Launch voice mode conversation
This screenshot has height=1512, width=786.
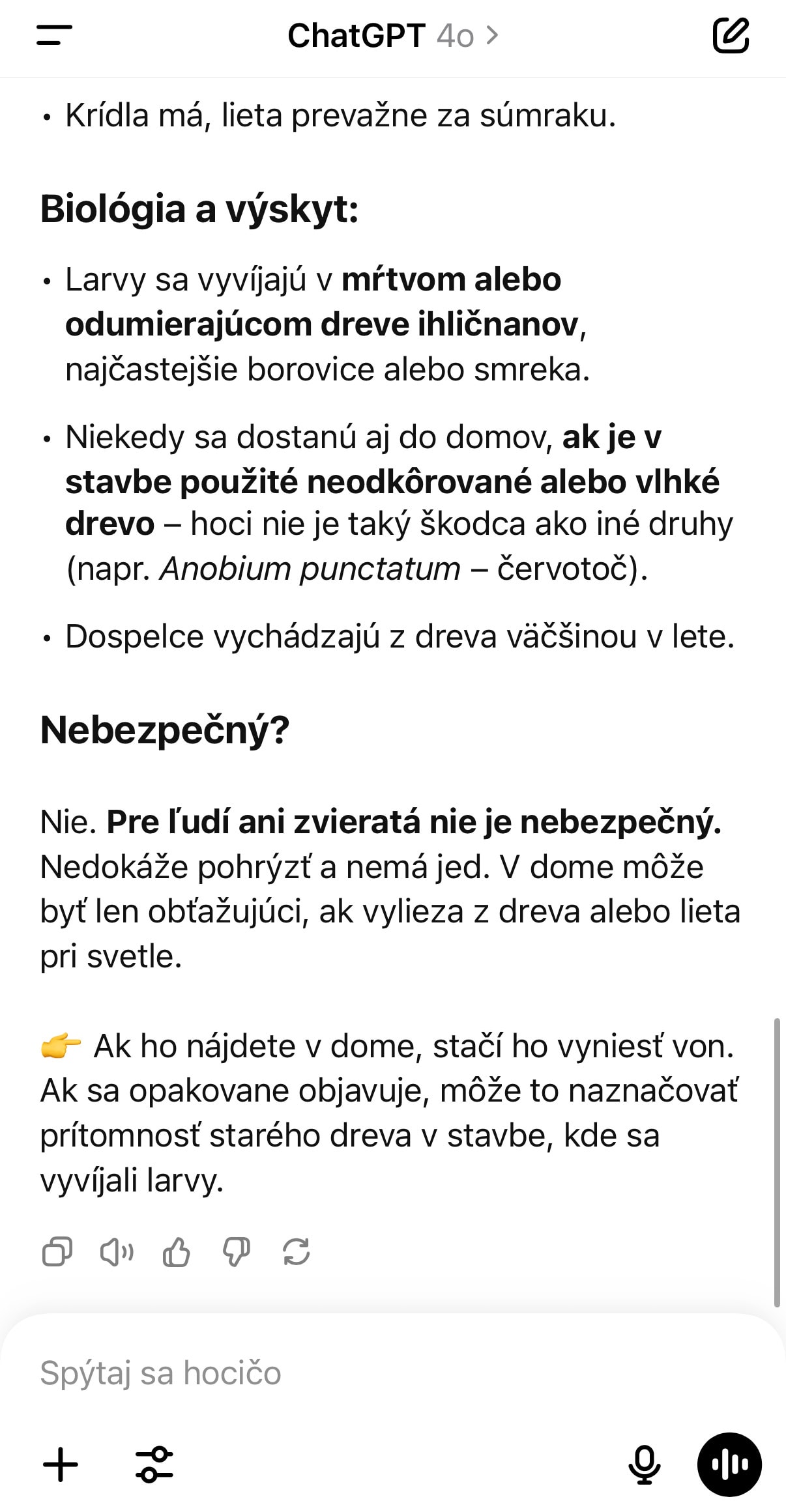(x=729, y=1465)
